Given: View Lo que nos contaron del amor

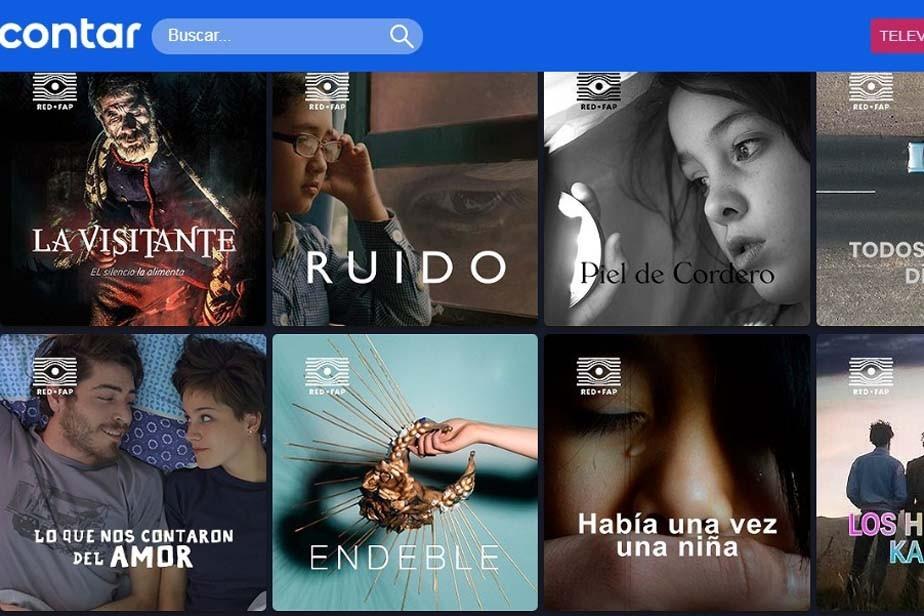Looking at the screenshot, I should 133,472.
